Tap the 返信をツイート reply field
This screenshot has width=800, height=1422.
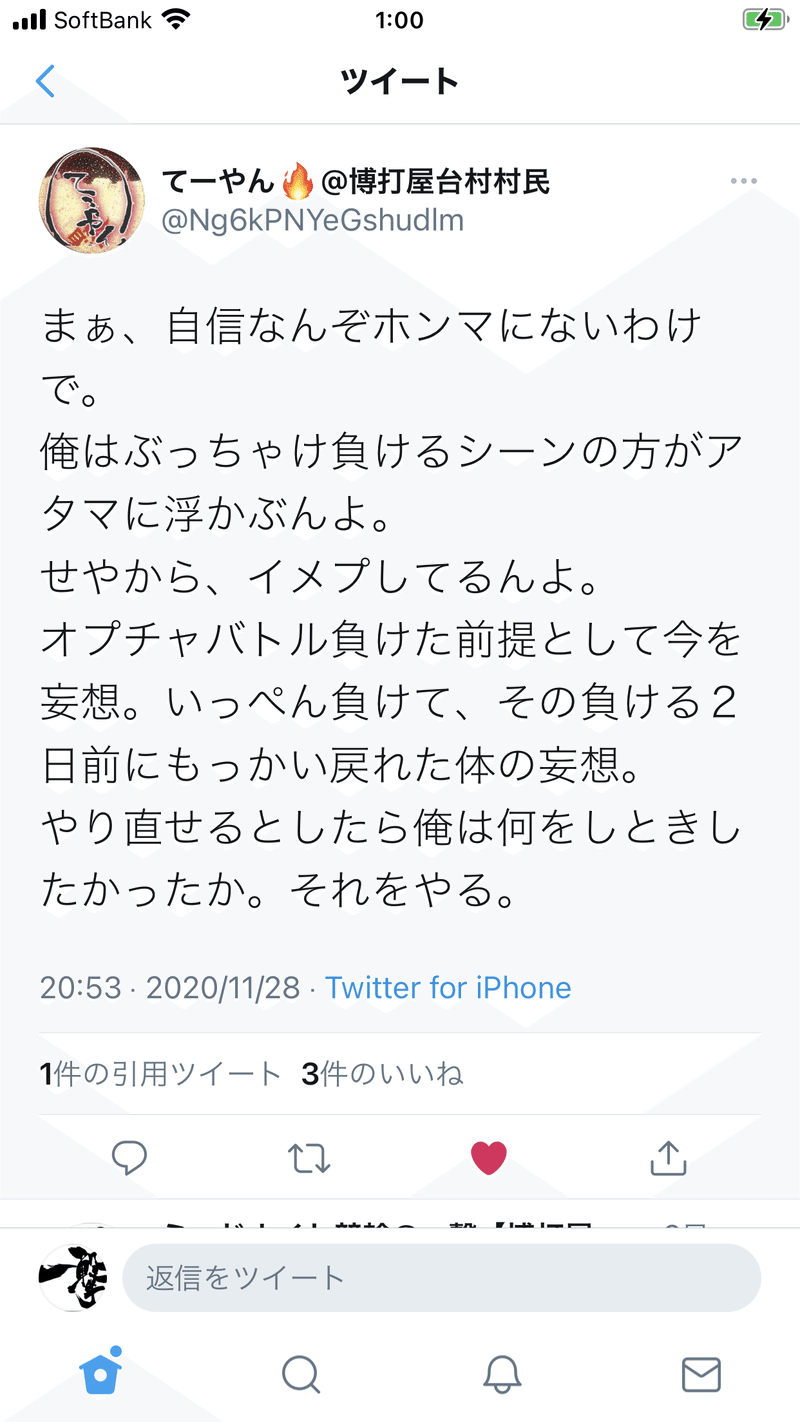click(442, 1277)
